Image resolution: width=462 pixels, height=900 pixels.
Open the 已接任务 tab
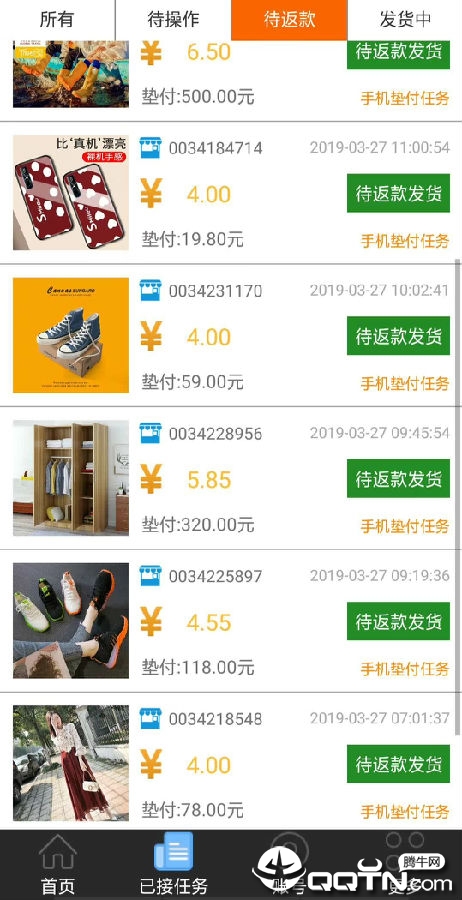point(173,865)
